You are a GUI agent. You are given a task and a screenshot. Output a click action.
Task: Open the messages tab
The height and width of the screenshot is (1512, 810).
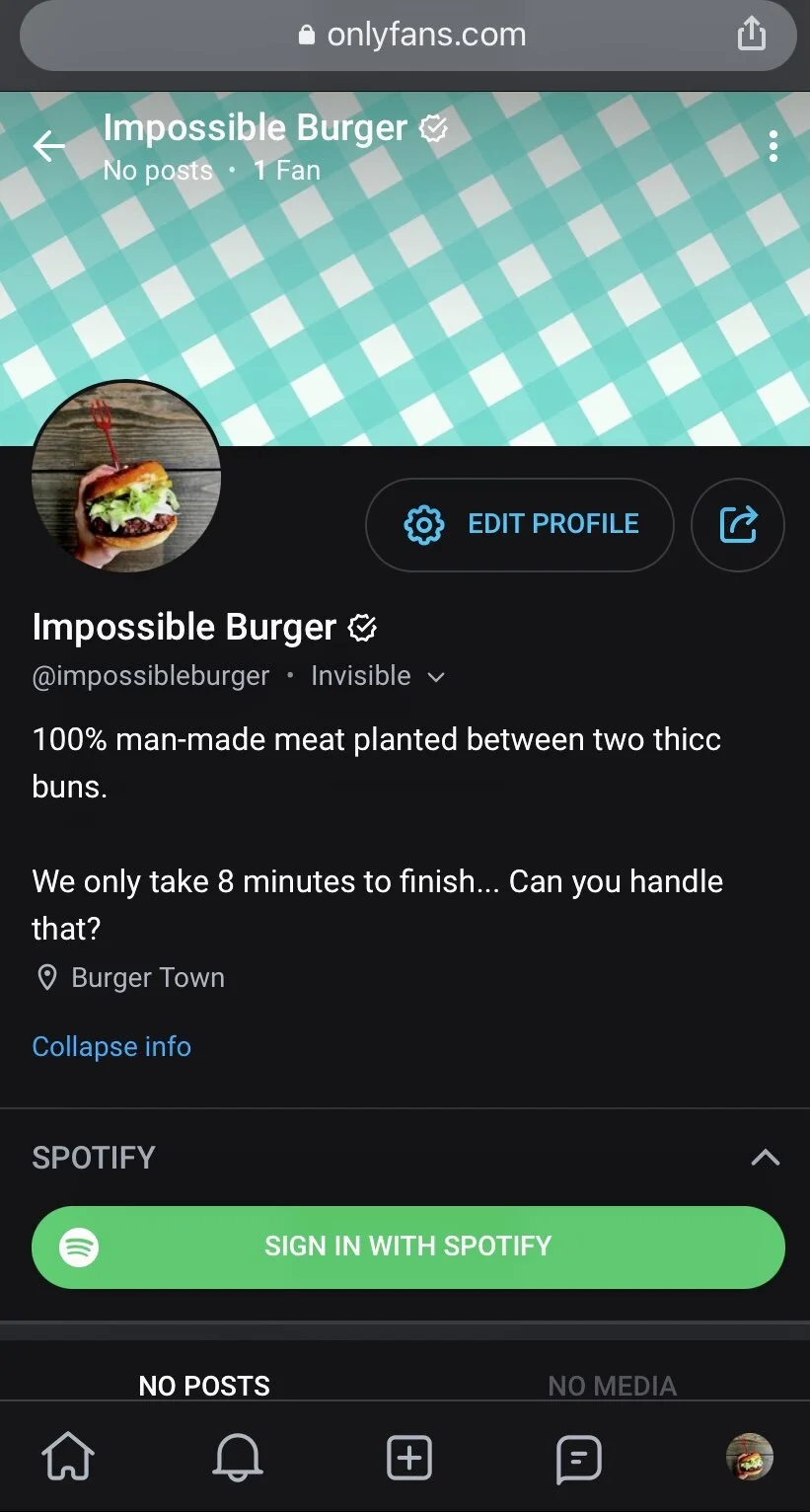(578, 1458)
